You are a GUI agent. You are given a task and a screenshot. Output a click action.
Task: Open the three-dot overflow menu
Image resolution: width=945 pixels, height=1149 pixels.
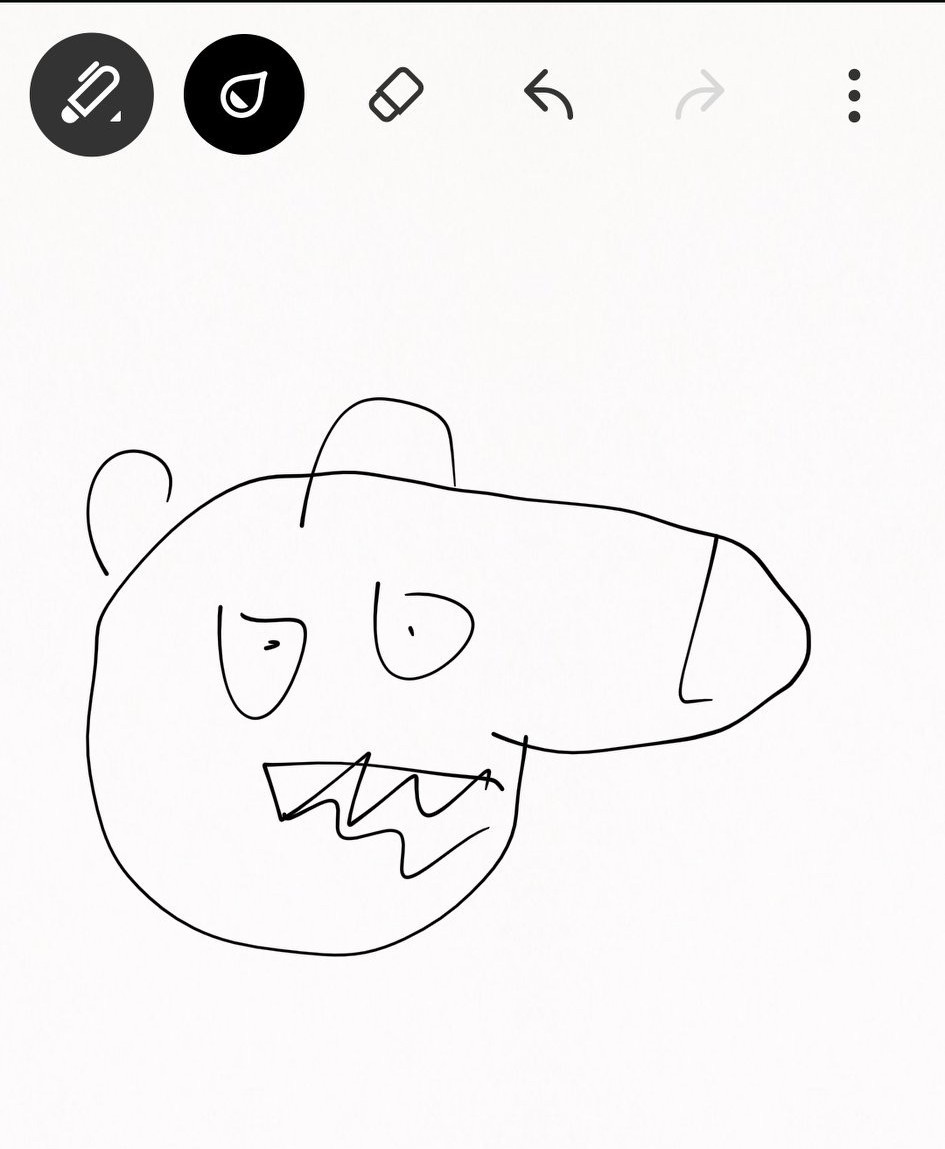854,96
